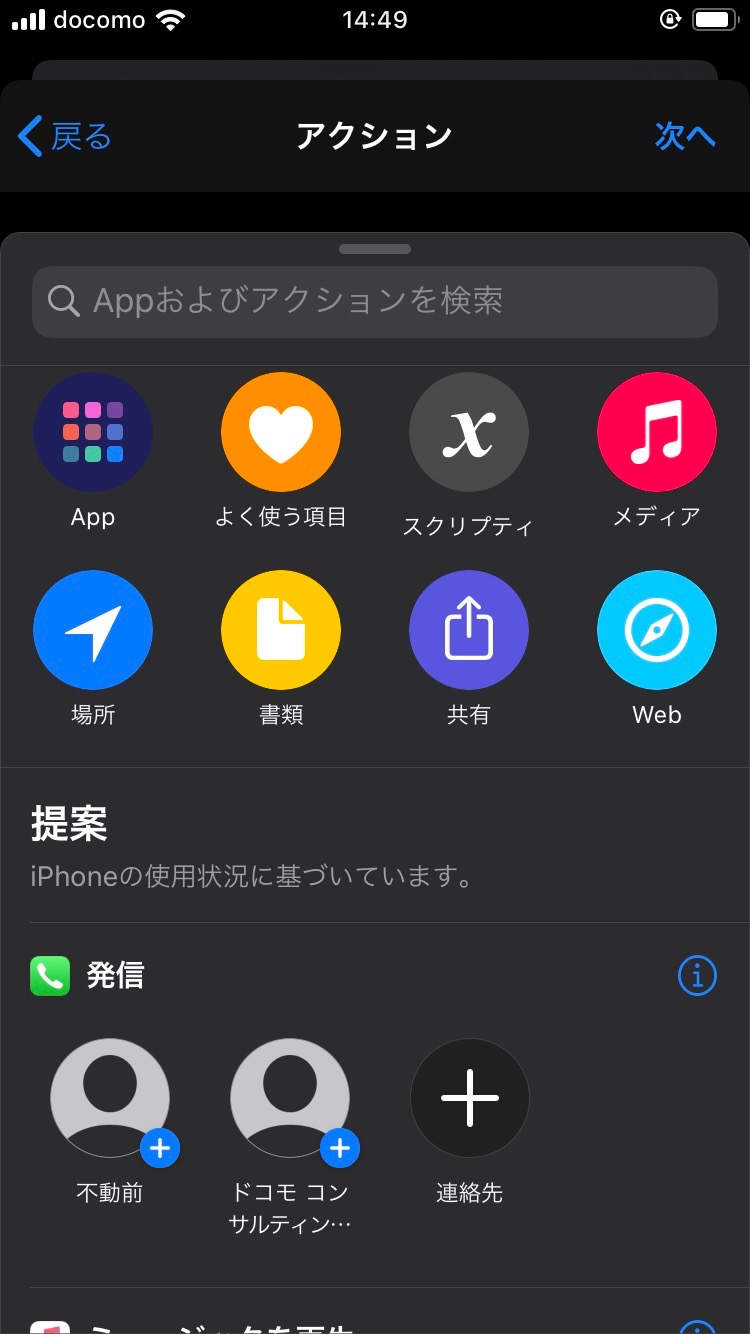This screenshot has height=1334, width=750.
Task: View info for the 発信 suggestion
Action: coord(697,975)
